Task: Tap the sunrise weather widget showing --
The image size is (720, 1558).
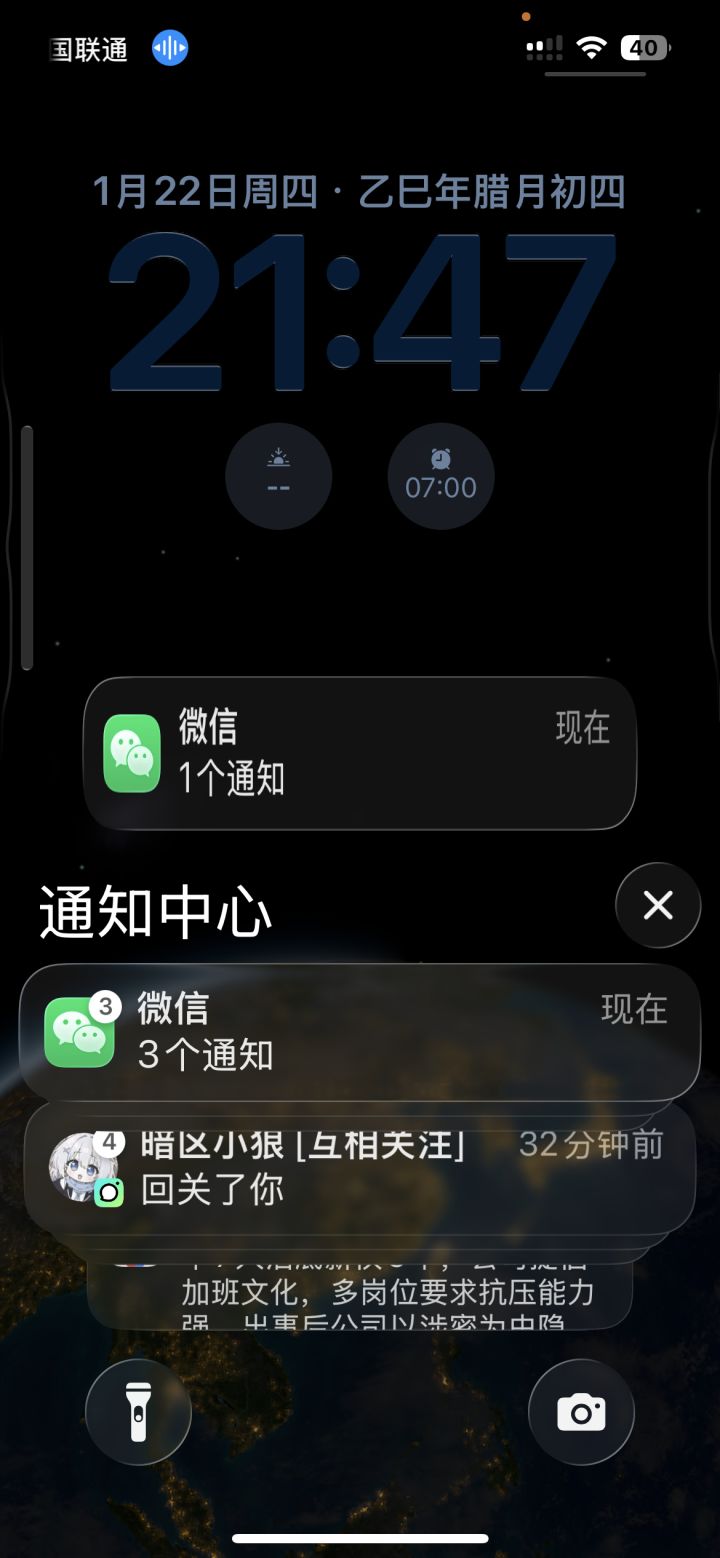Action: click(278, 476)
